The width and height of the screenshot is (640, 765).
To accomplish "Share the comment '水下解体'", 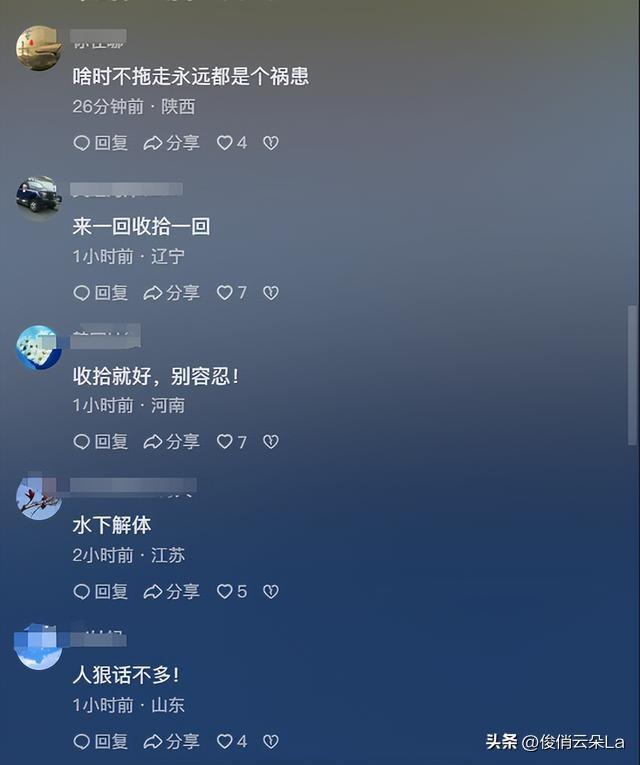I will coord(171,592).
